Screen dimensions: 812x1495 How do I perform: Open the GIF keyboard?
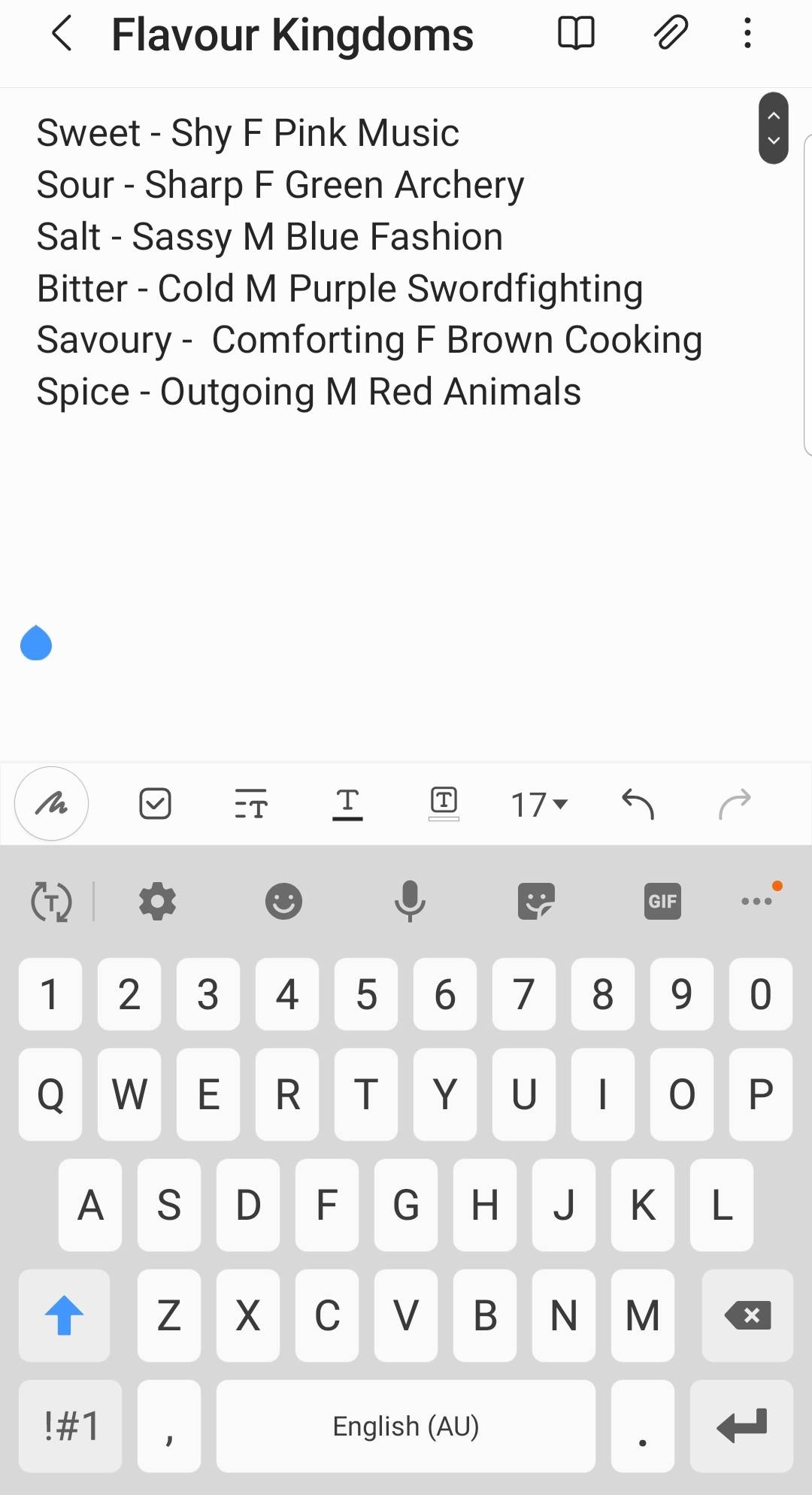662,901
